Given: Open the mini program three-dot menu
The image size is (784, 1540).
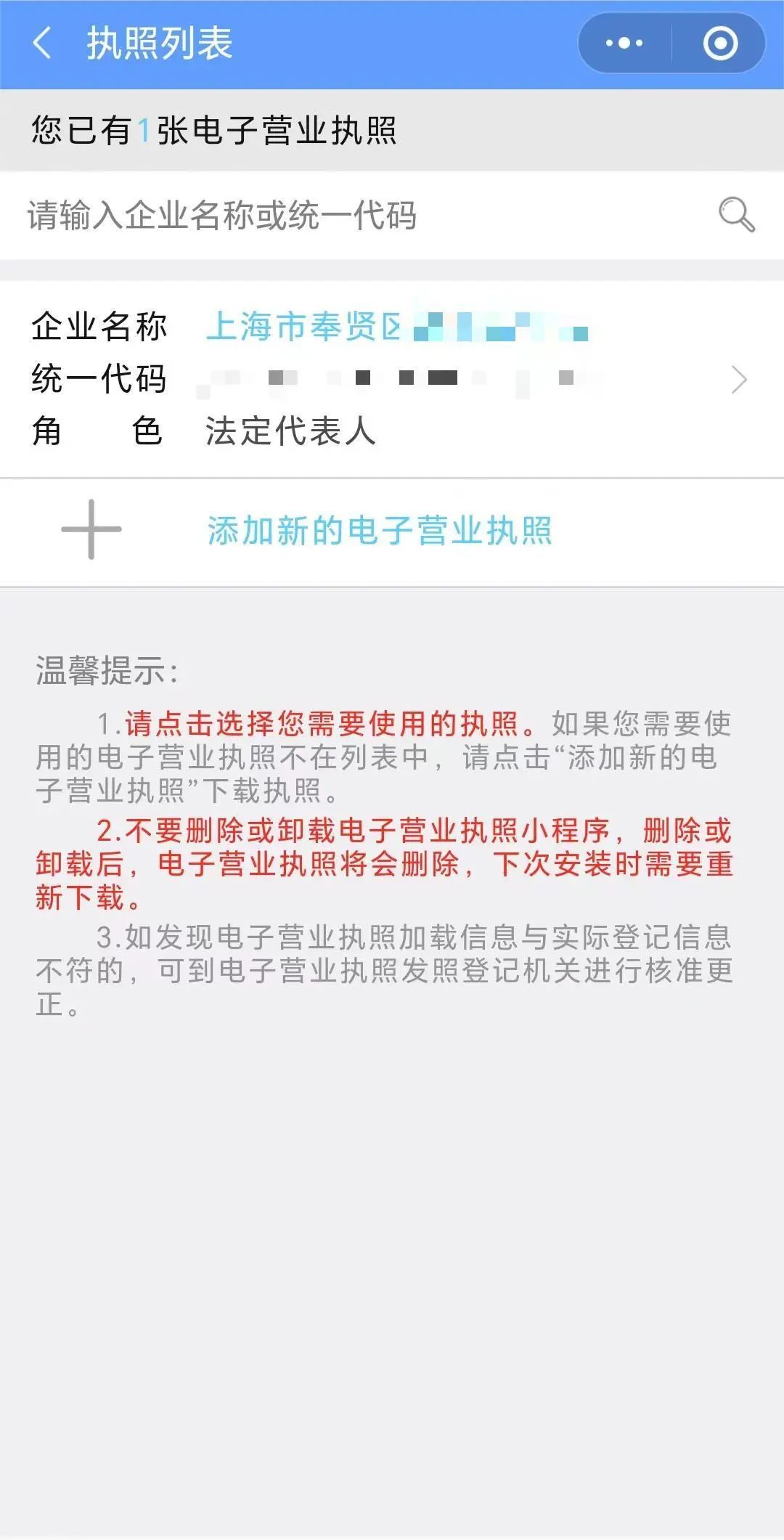Looking at the screenshot, I should pyautogui.click(x=624, y=44).
